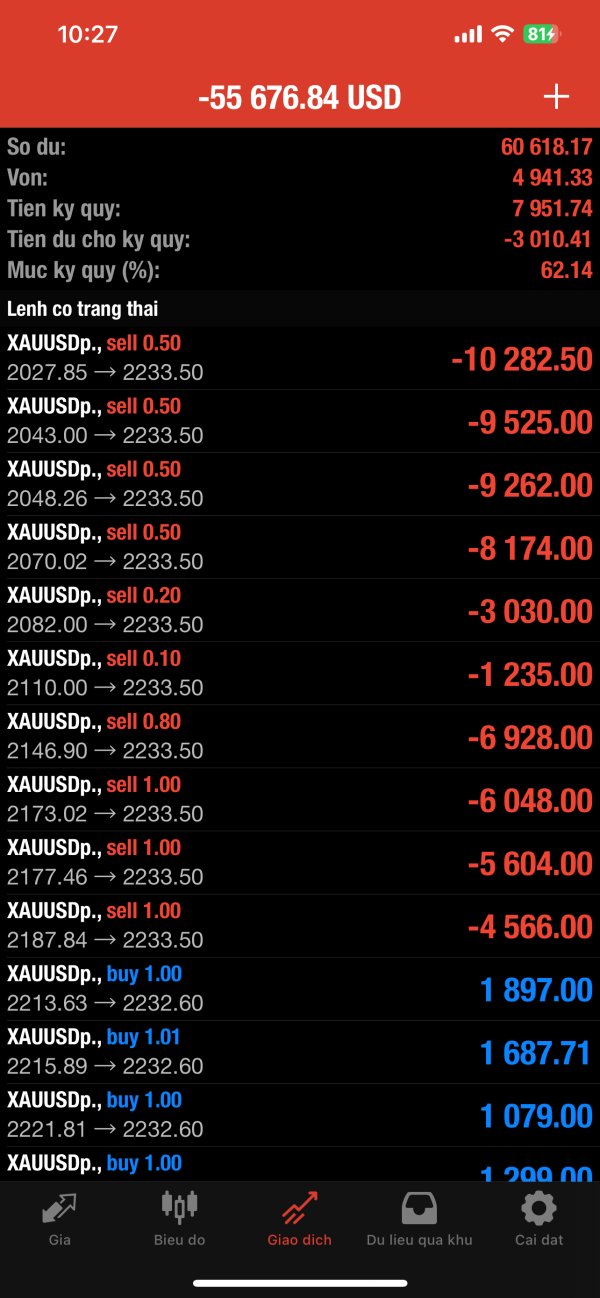Tap the plus icon to add new order

point(555,97)
